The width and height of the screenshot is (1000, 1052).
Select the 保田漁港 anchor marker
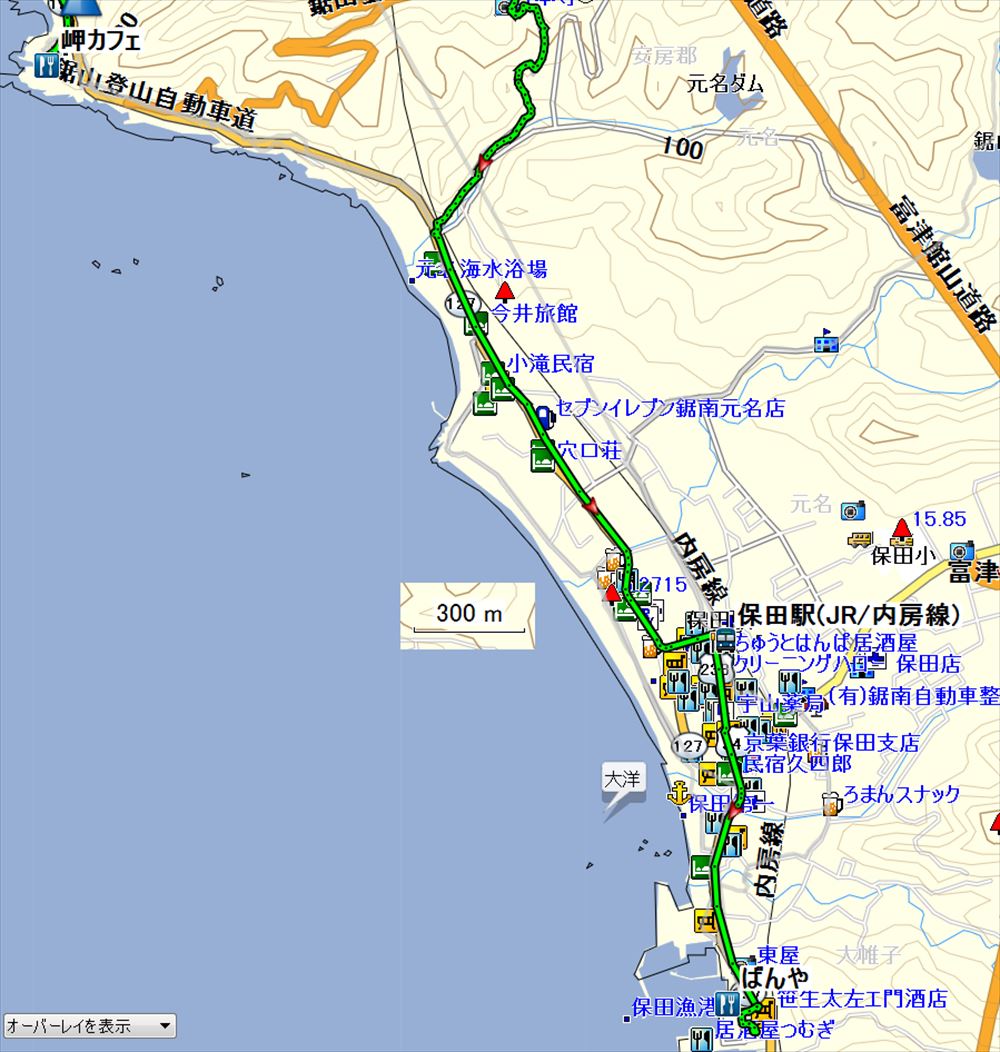(679, 793)
